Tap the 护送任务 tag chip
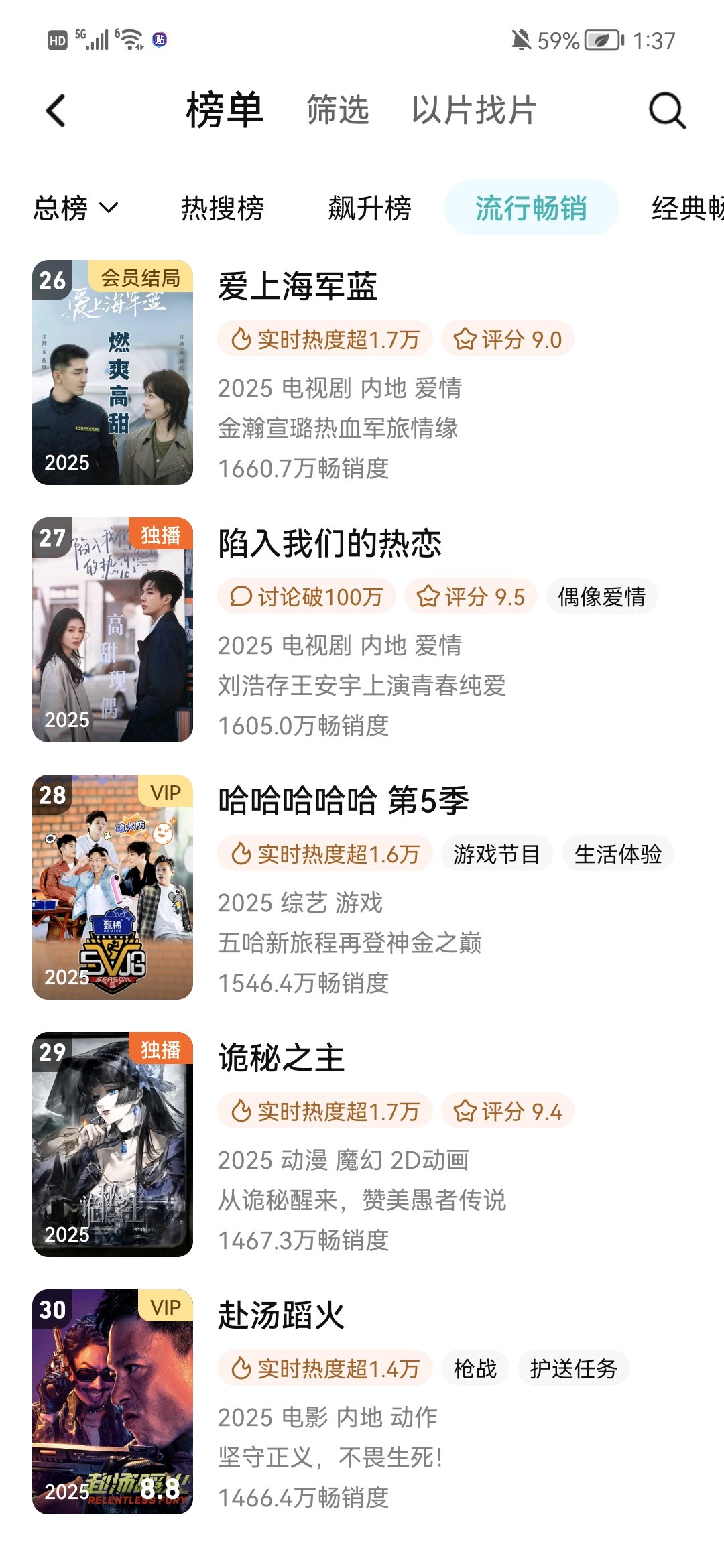This screenshot has height=1568, width=724. coord(574,1368)
